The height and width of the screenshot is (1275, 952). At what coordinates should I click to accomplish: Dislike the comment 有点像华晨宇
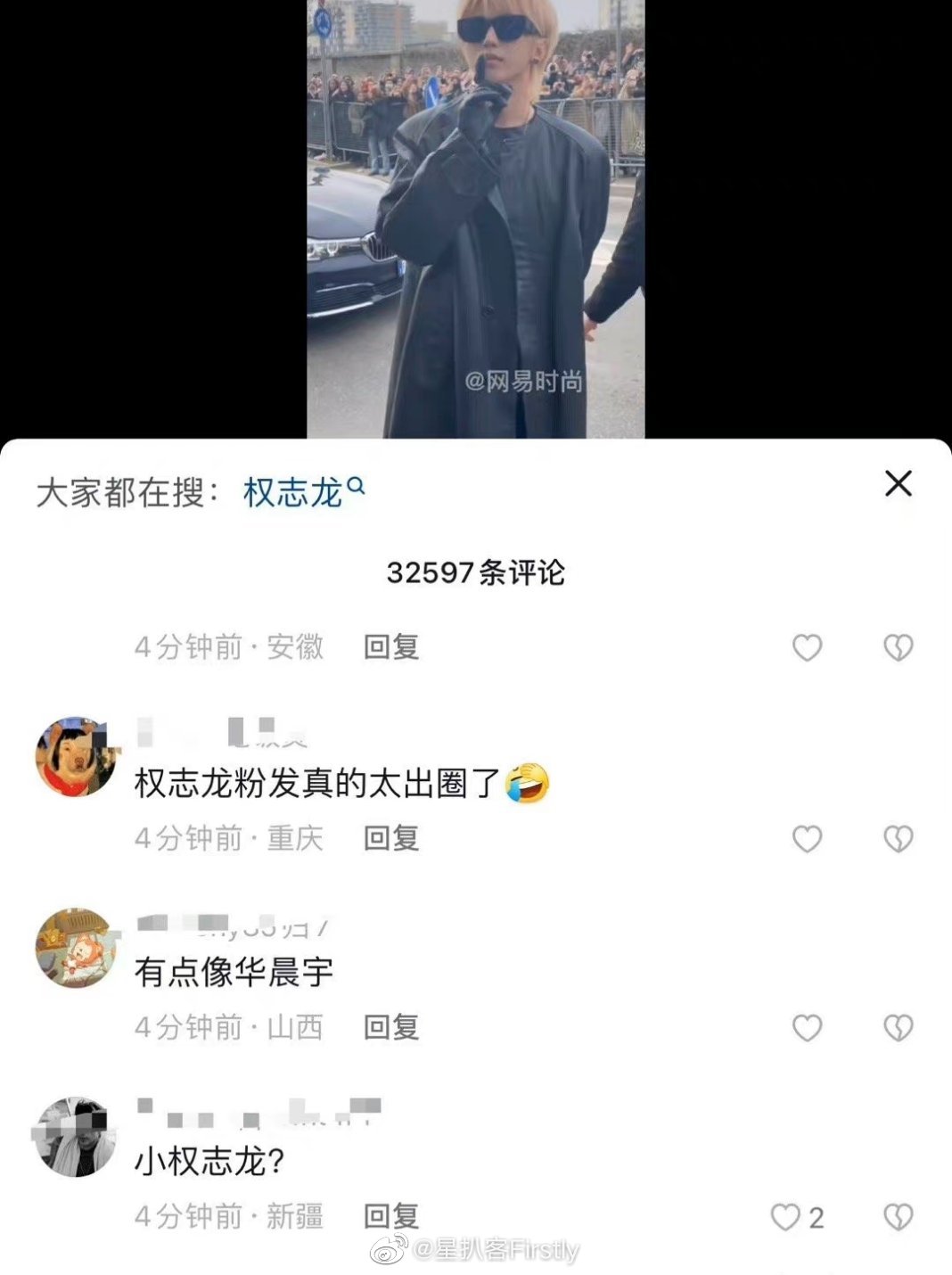(898, 1028)
